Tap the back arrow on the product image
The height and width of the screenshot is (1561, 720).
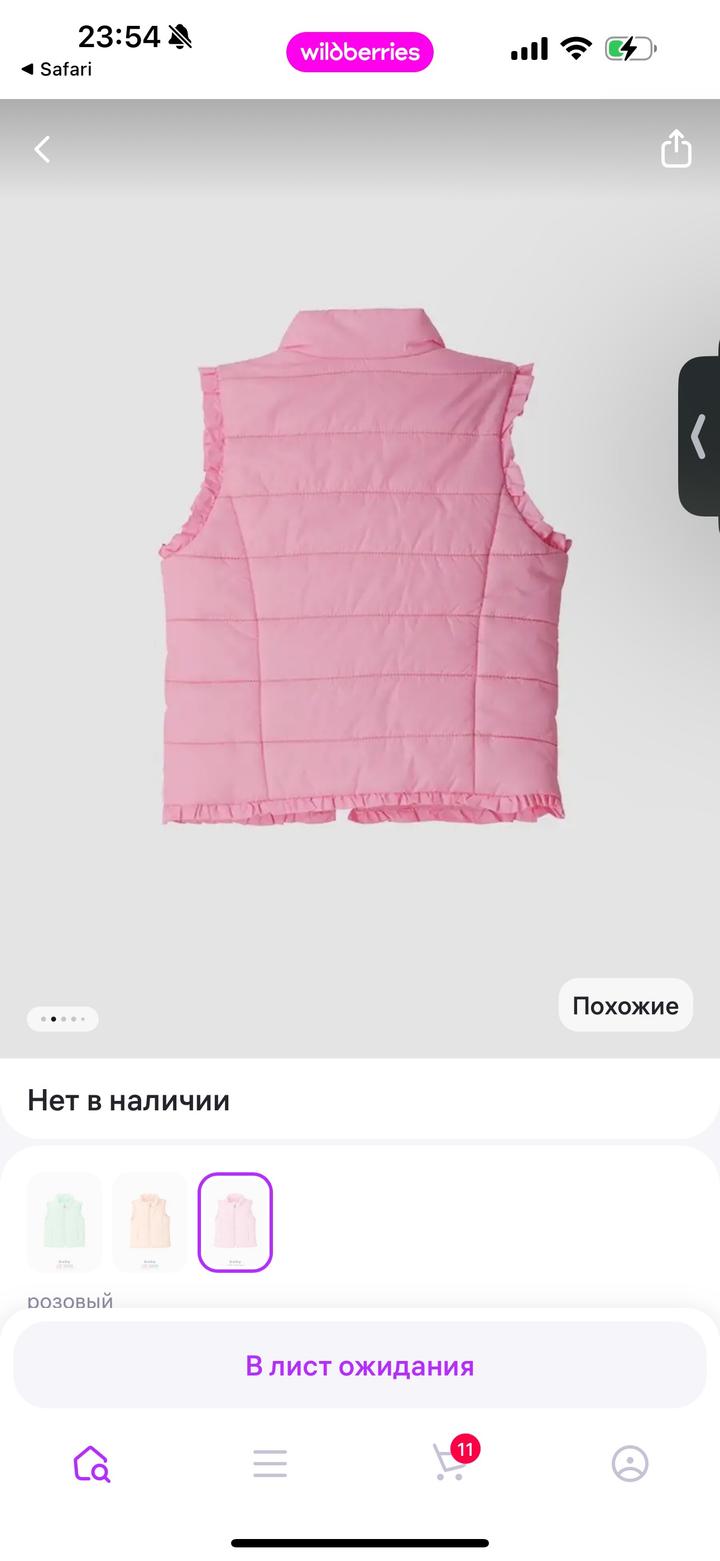42,148
